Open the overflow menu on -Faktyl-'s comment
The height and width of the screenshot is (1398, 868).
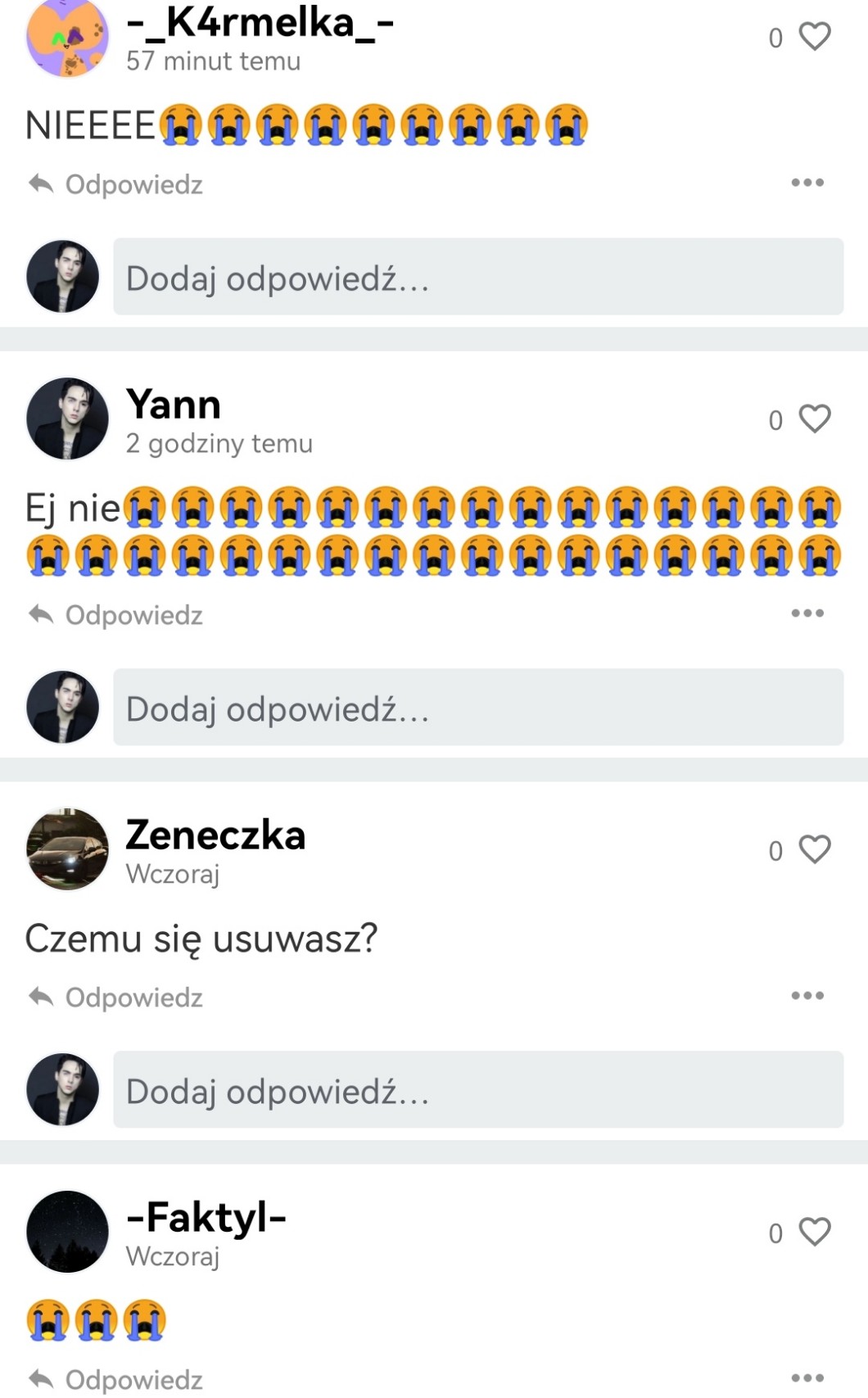click(x=807, y=1378)
